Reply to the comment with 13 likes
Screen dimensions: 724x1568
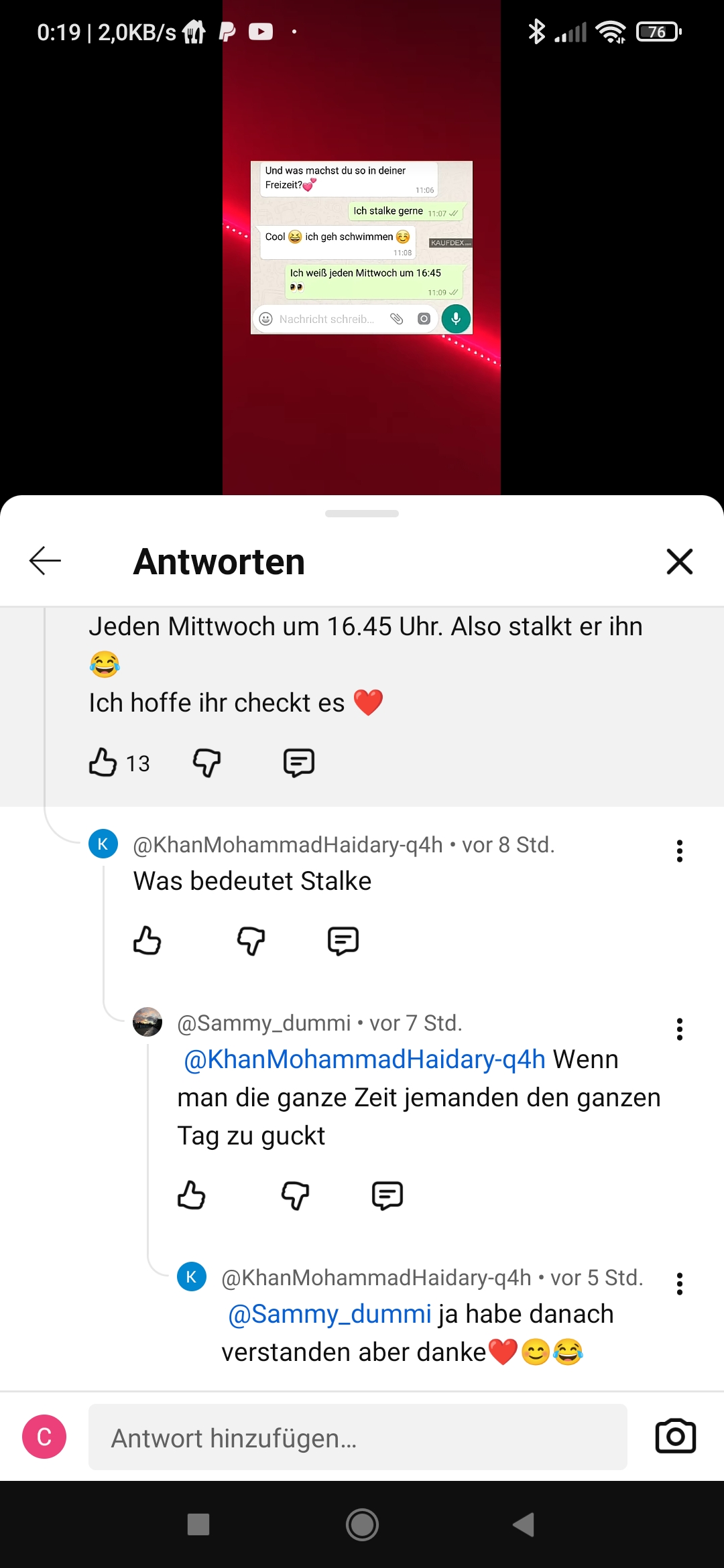coord(299,763)
